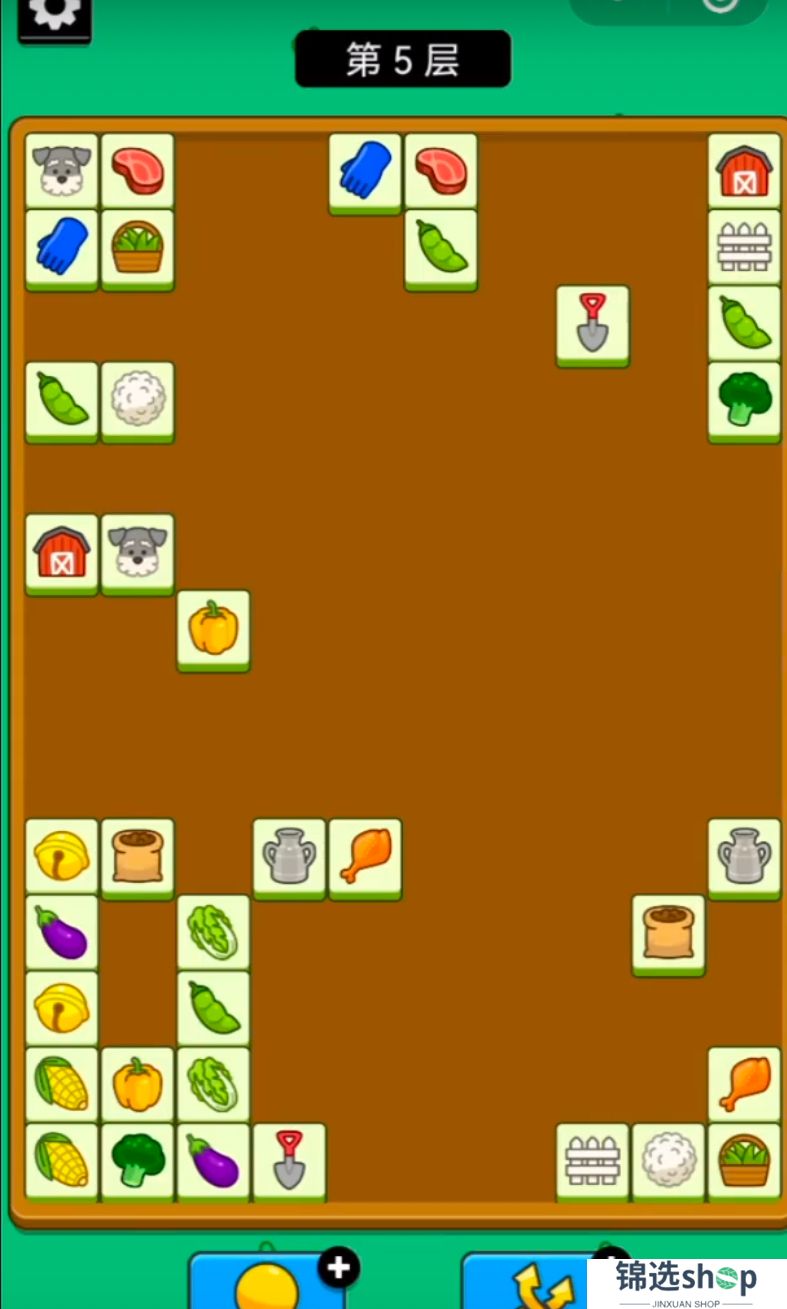The image size is (787, 1309).
Task: Open the settings gear
Action: pos(54,16)
